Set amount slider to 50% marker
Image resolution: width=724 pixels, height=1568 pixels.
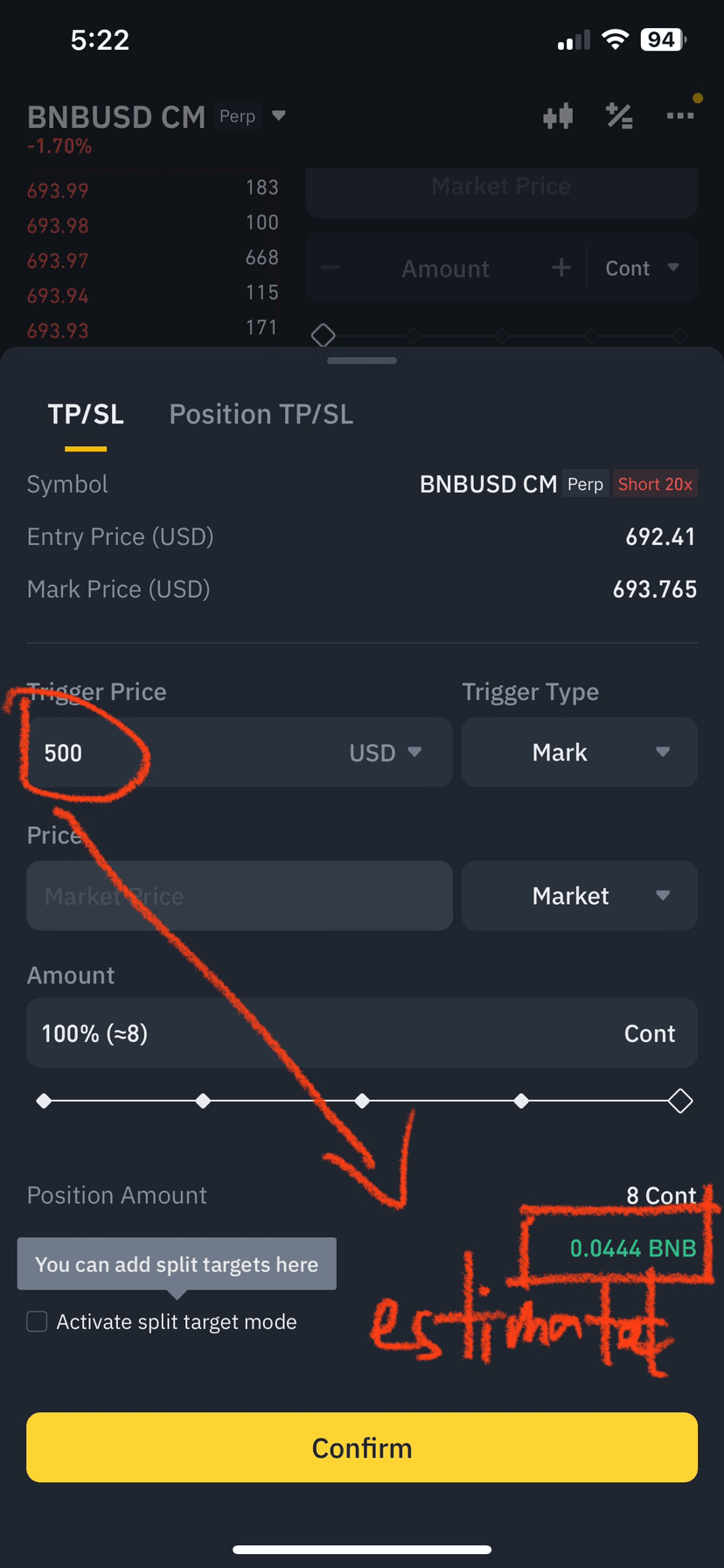pyautogui.click(x=362, y=1101)
